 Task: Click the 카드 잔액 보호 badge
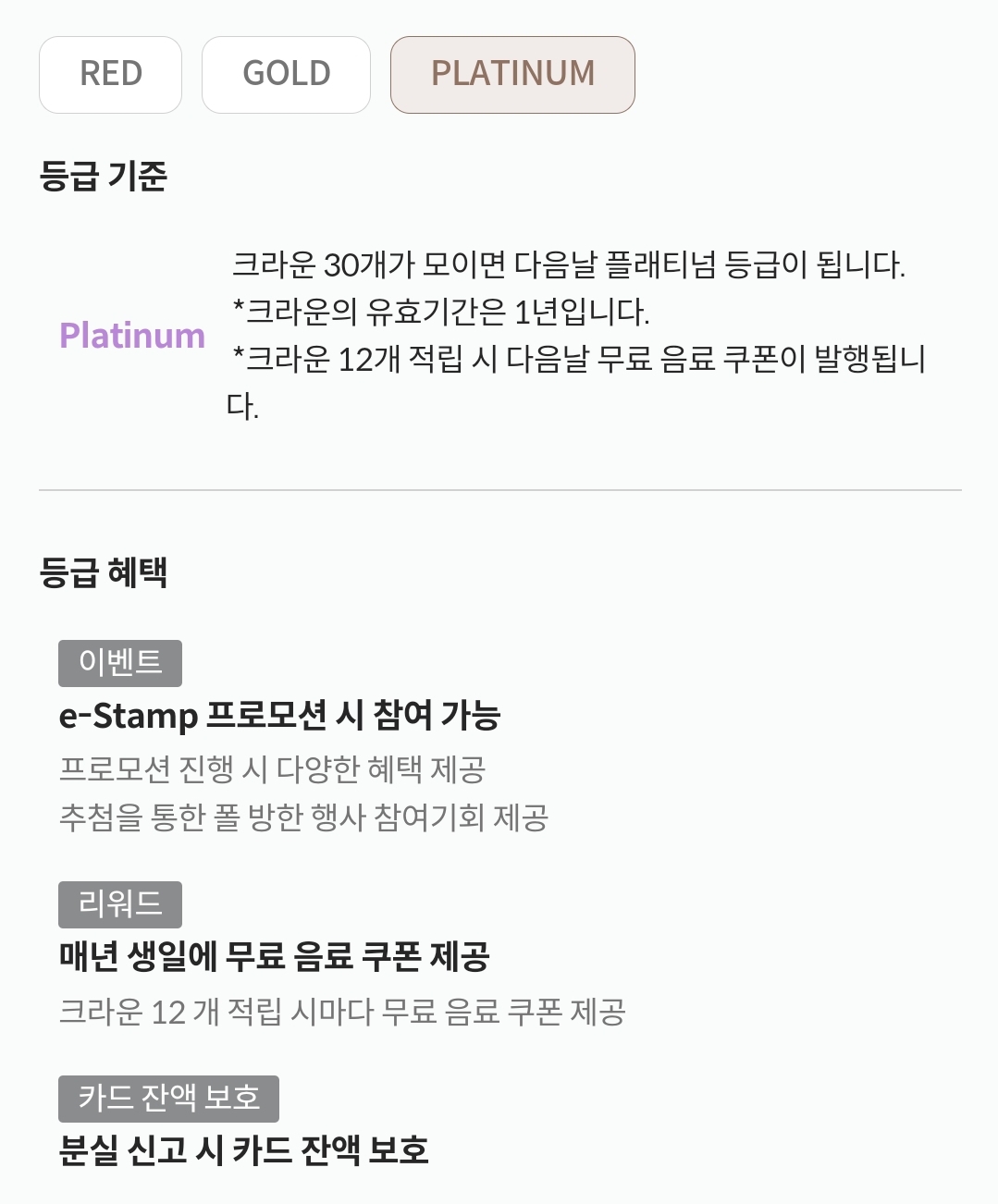pyautogui.click(x=168, y=1099)
